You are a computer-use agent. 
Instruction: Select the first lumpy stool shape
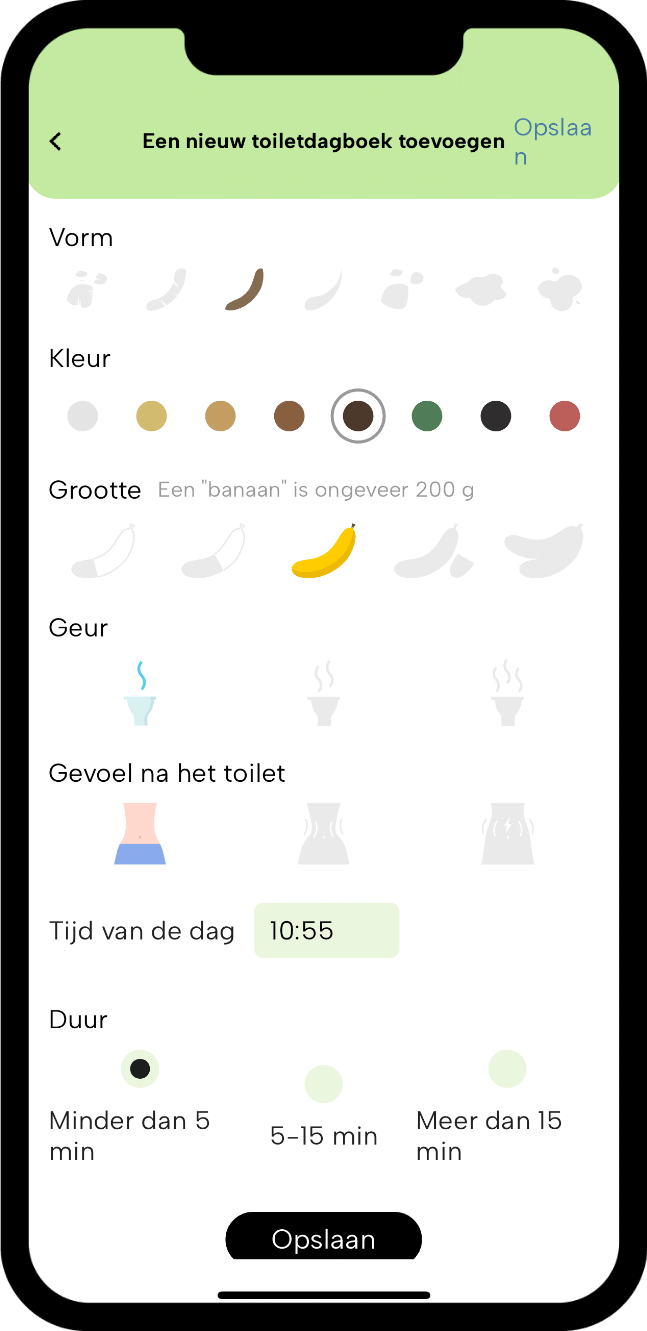pos(87,290)
